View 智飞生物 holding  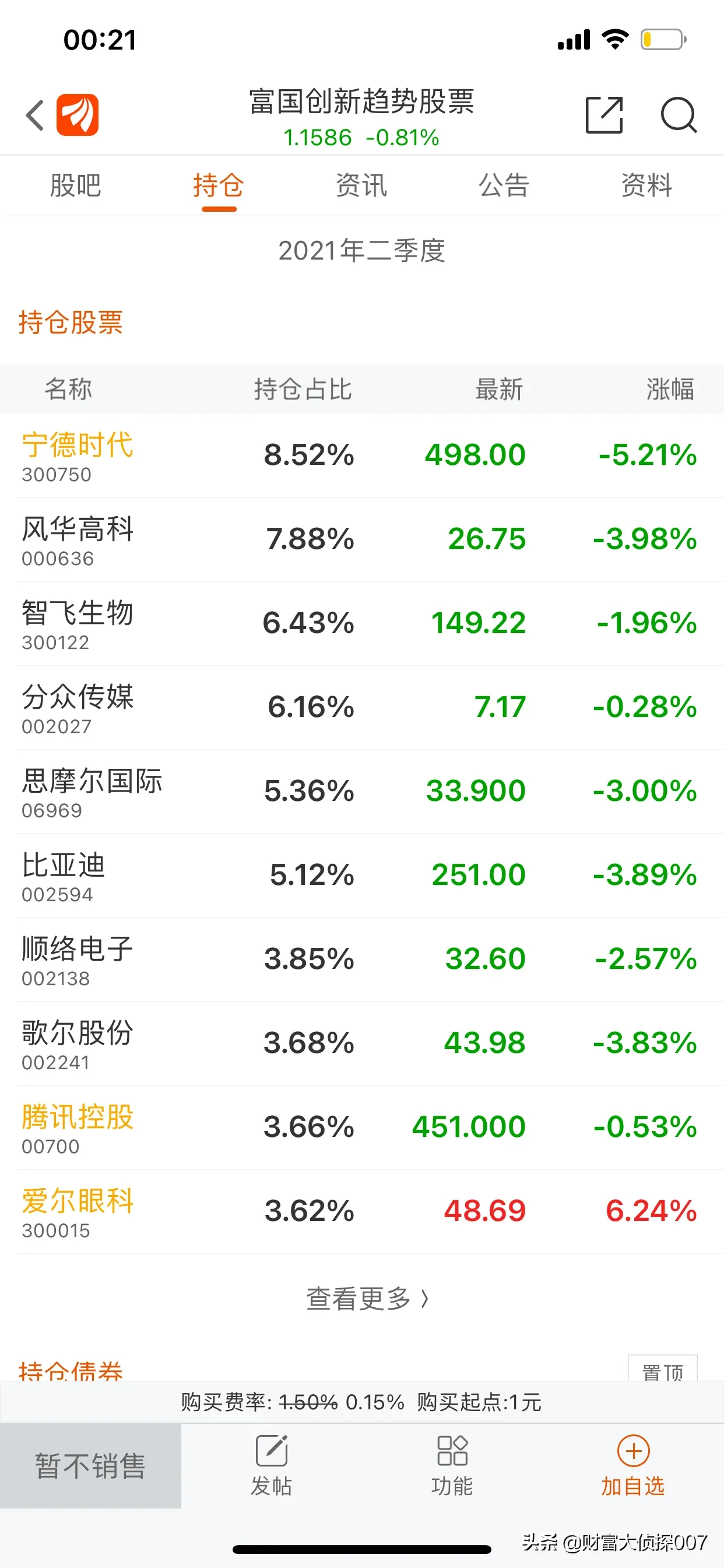pos(362,624)
